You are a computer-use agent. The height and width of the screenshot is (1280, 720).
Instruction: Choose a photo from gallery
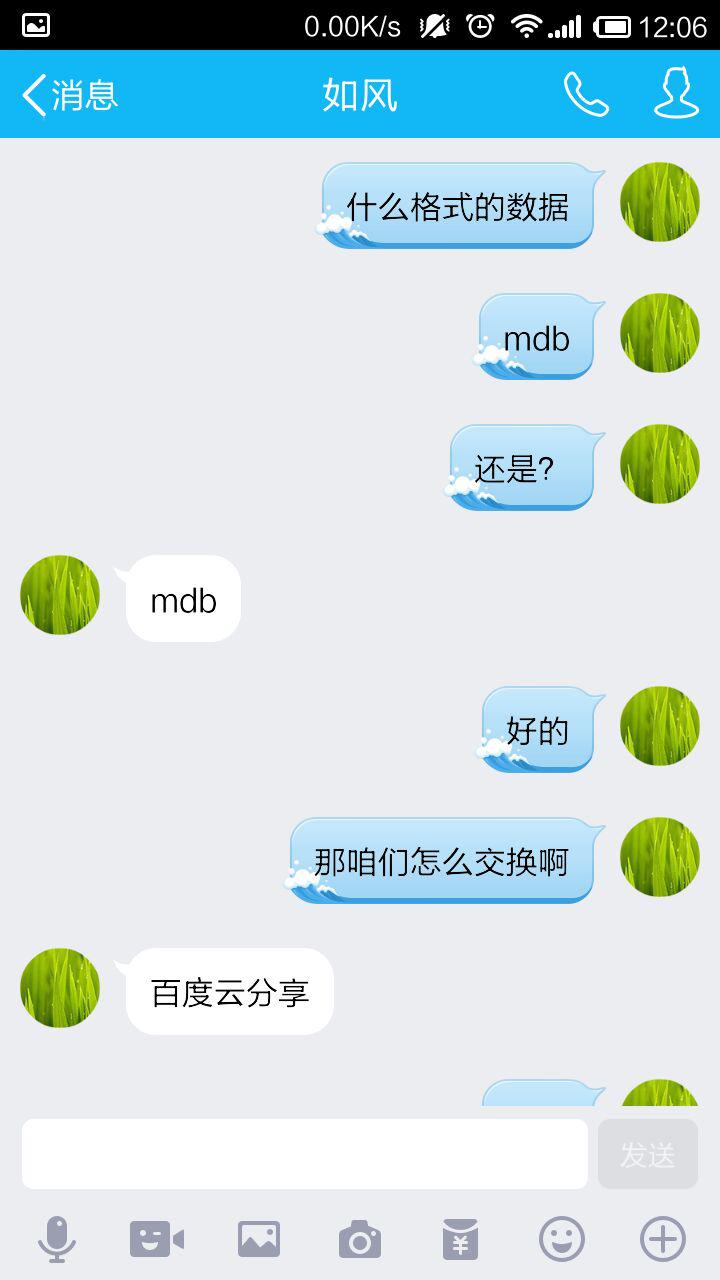pos(259,1240)
